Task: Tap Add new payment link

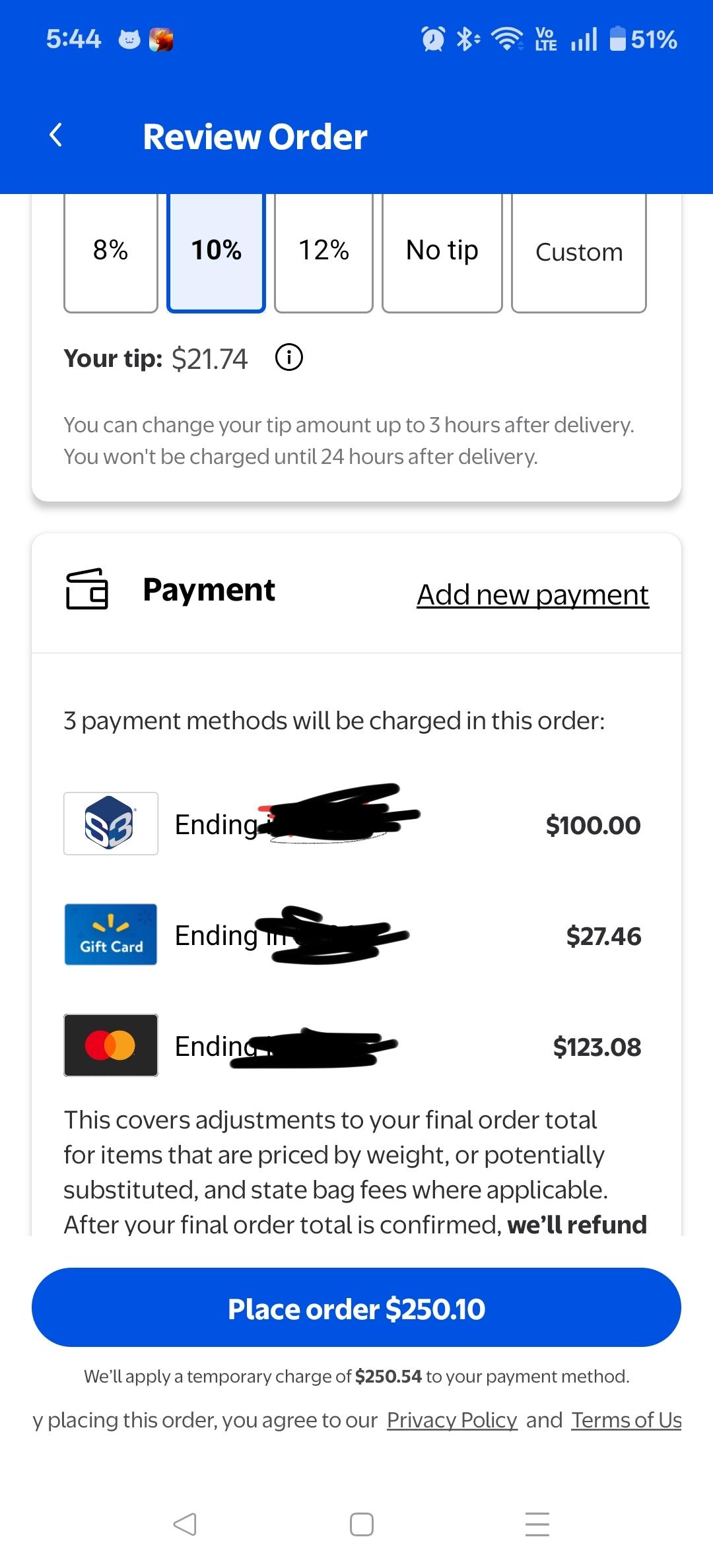Action: coord(533,595)
